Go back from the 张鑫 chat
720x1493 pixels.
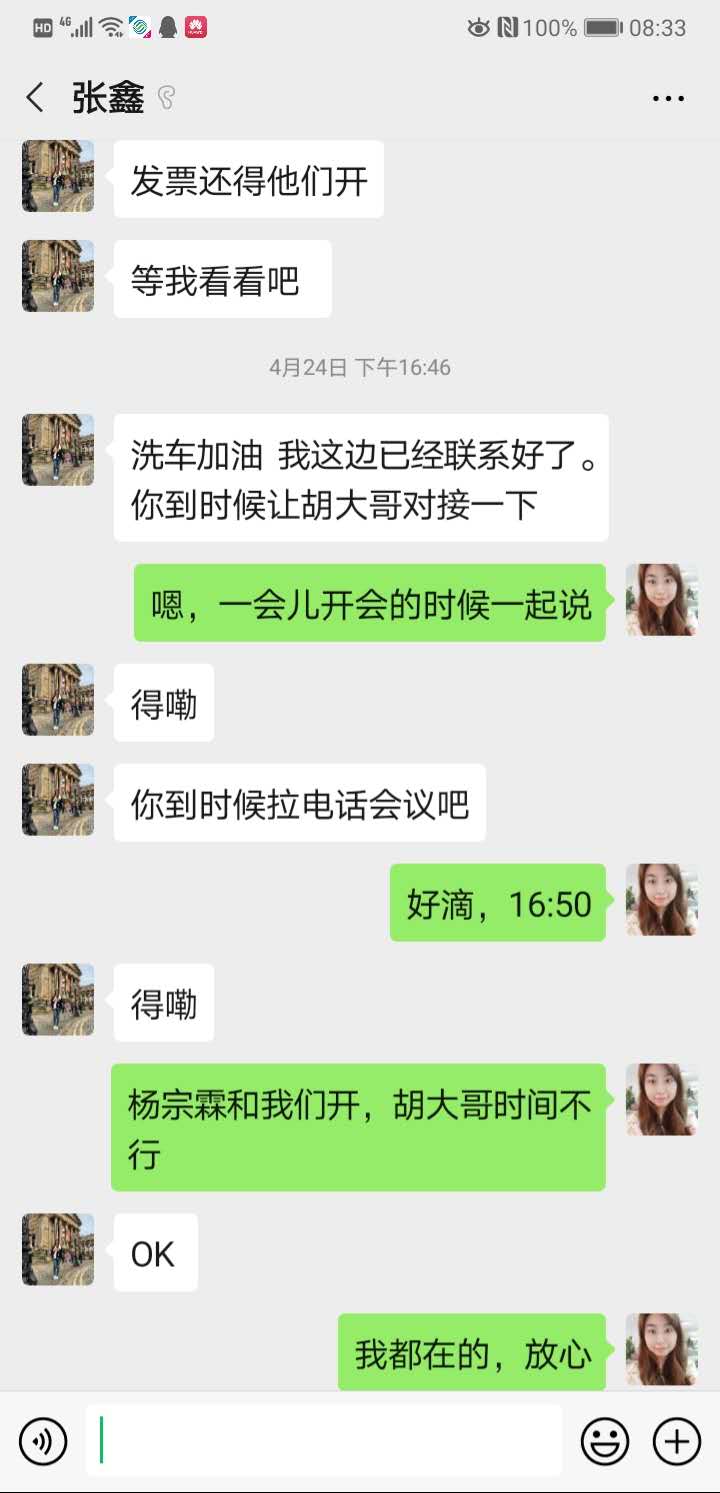point(35,98)
